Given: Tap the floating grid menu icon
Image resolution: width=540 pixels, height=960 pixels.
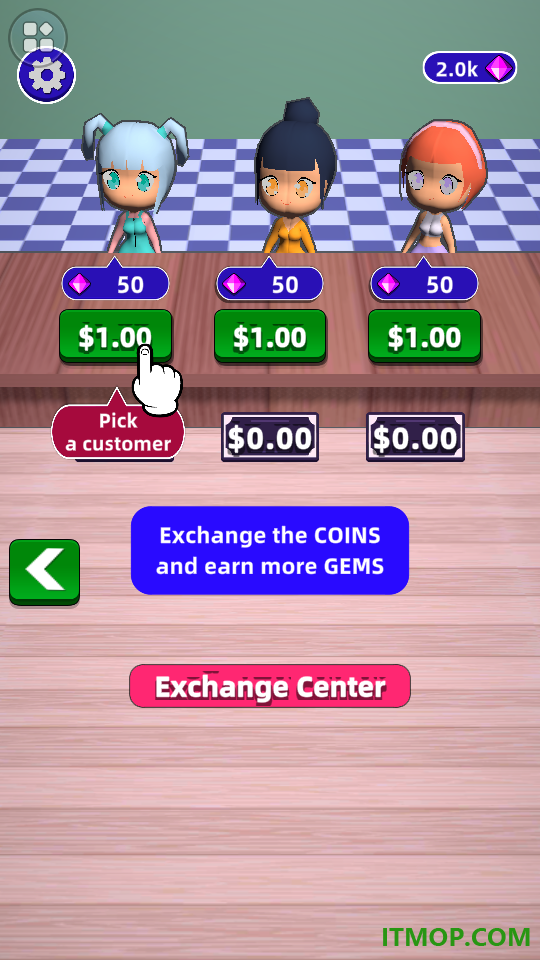Looking at the screenshot, I should click(38, 37).
